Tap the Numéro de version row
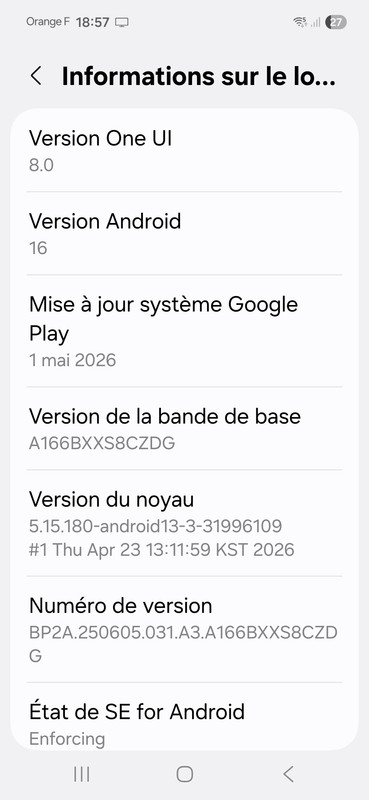Image resolution: width=369 pixels, height=800 pixels. (184, 630)
